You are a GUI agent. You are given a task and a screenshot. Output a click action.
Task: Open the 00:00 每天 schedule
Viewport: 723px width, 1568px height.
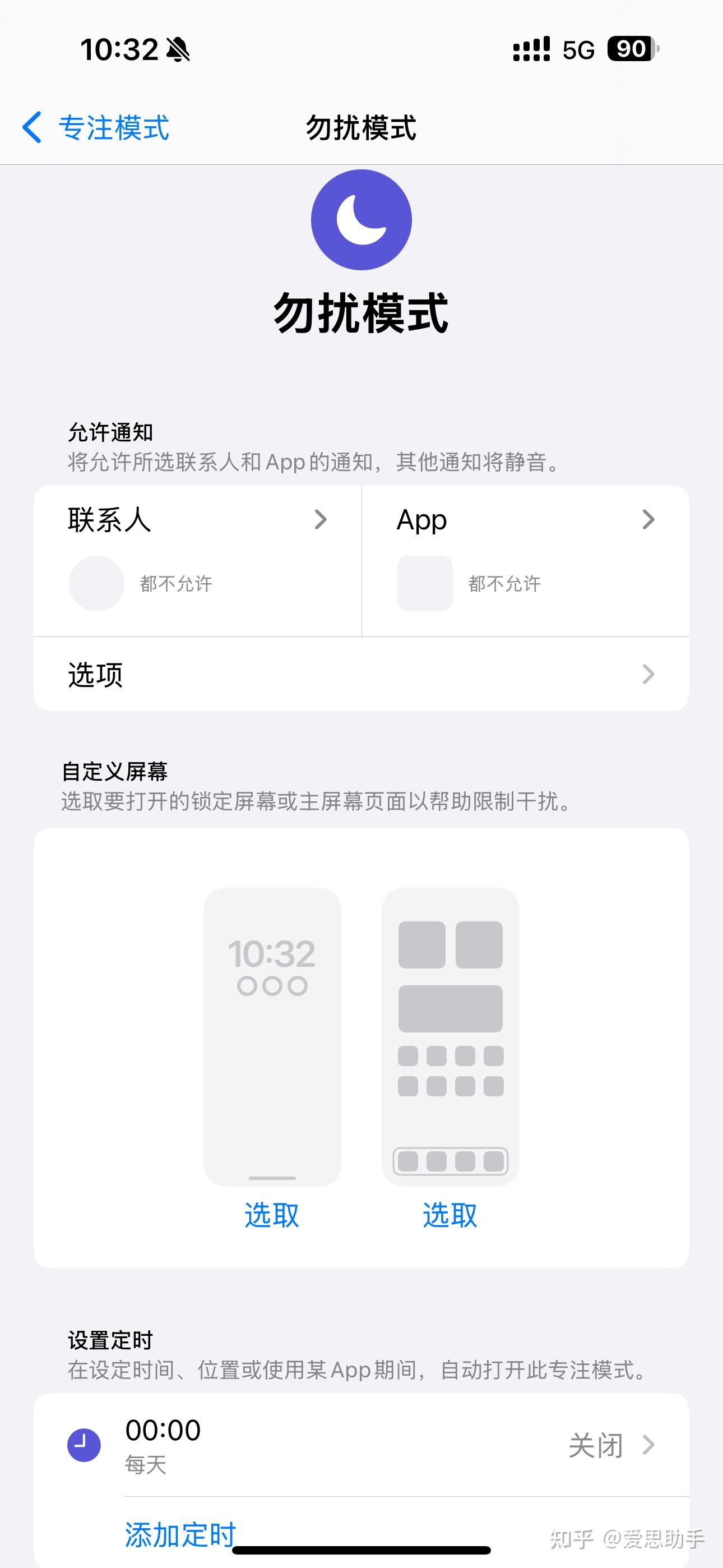361,1445
